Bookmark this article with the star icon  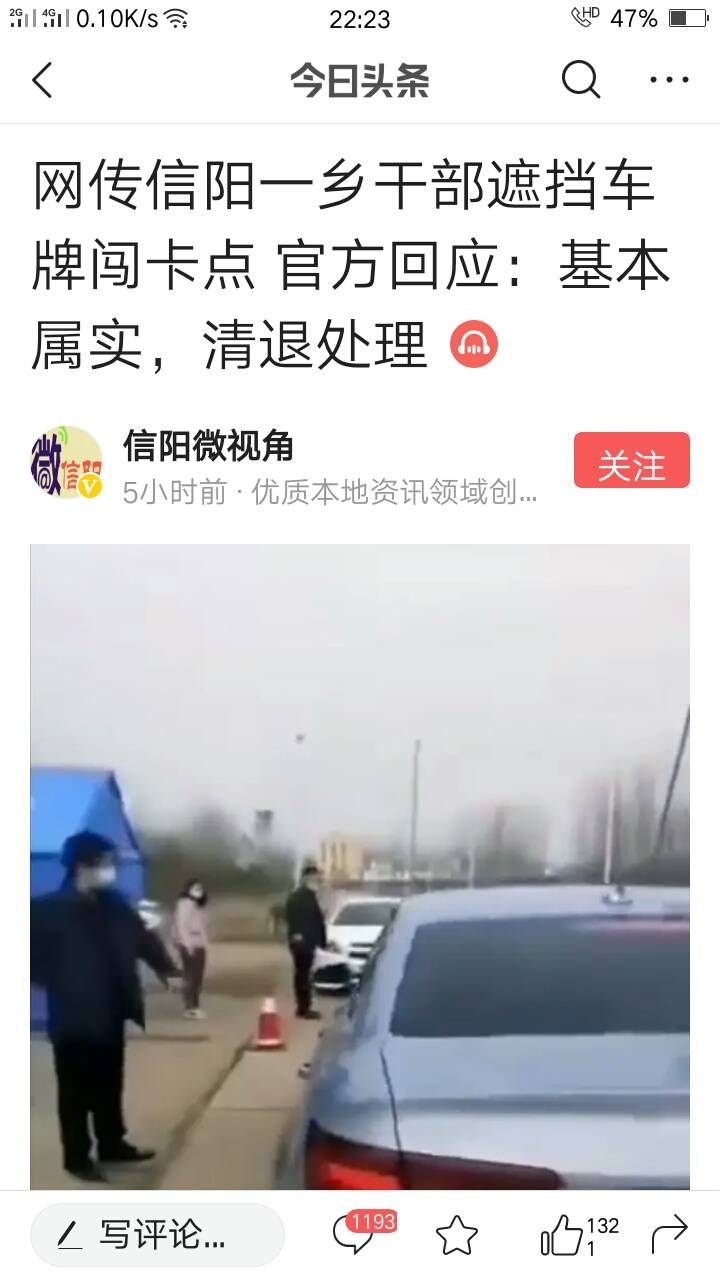(x=457, y=1235)
